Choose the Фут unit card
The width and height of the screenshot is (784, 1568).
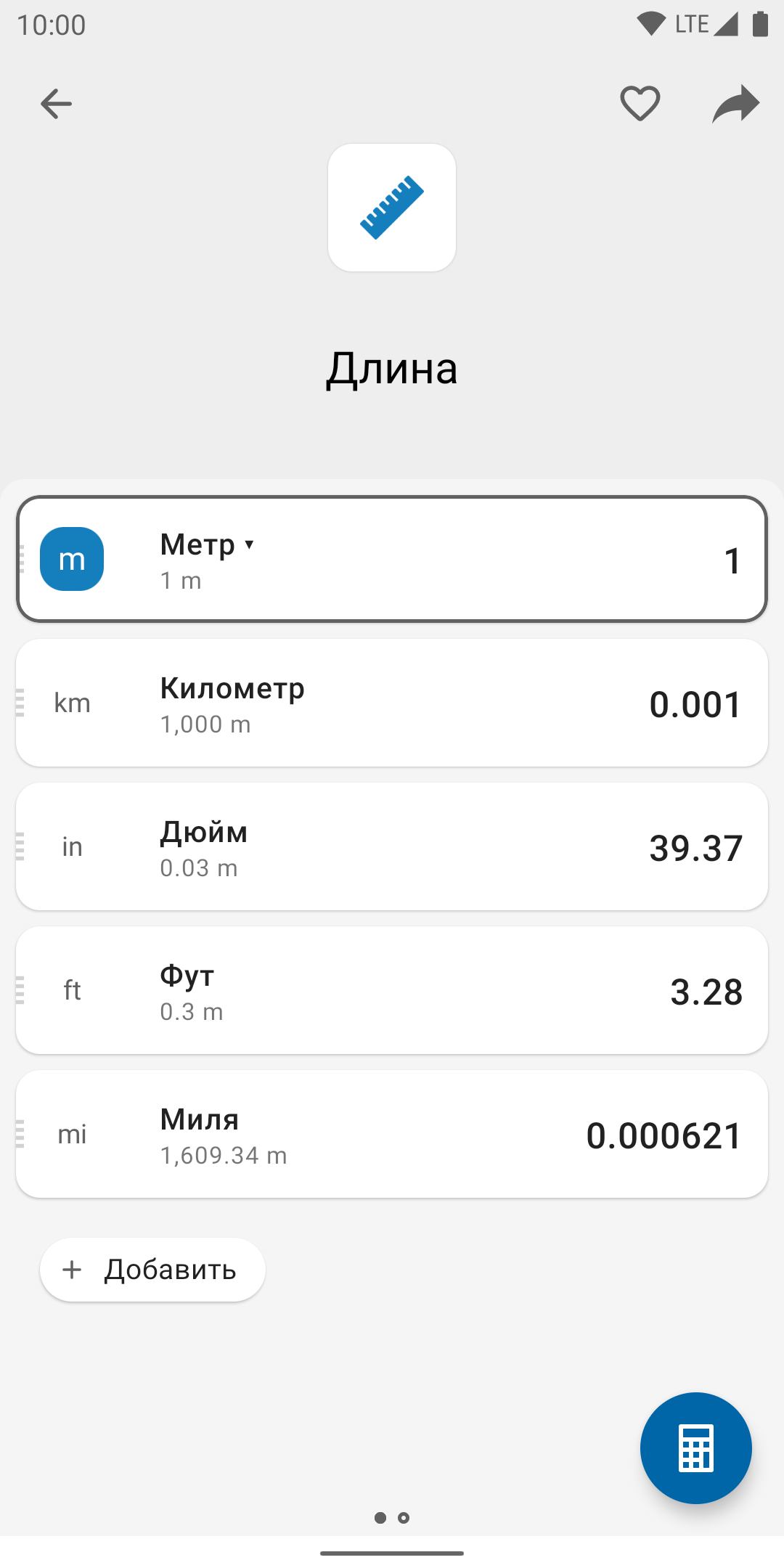click(392, 990)
